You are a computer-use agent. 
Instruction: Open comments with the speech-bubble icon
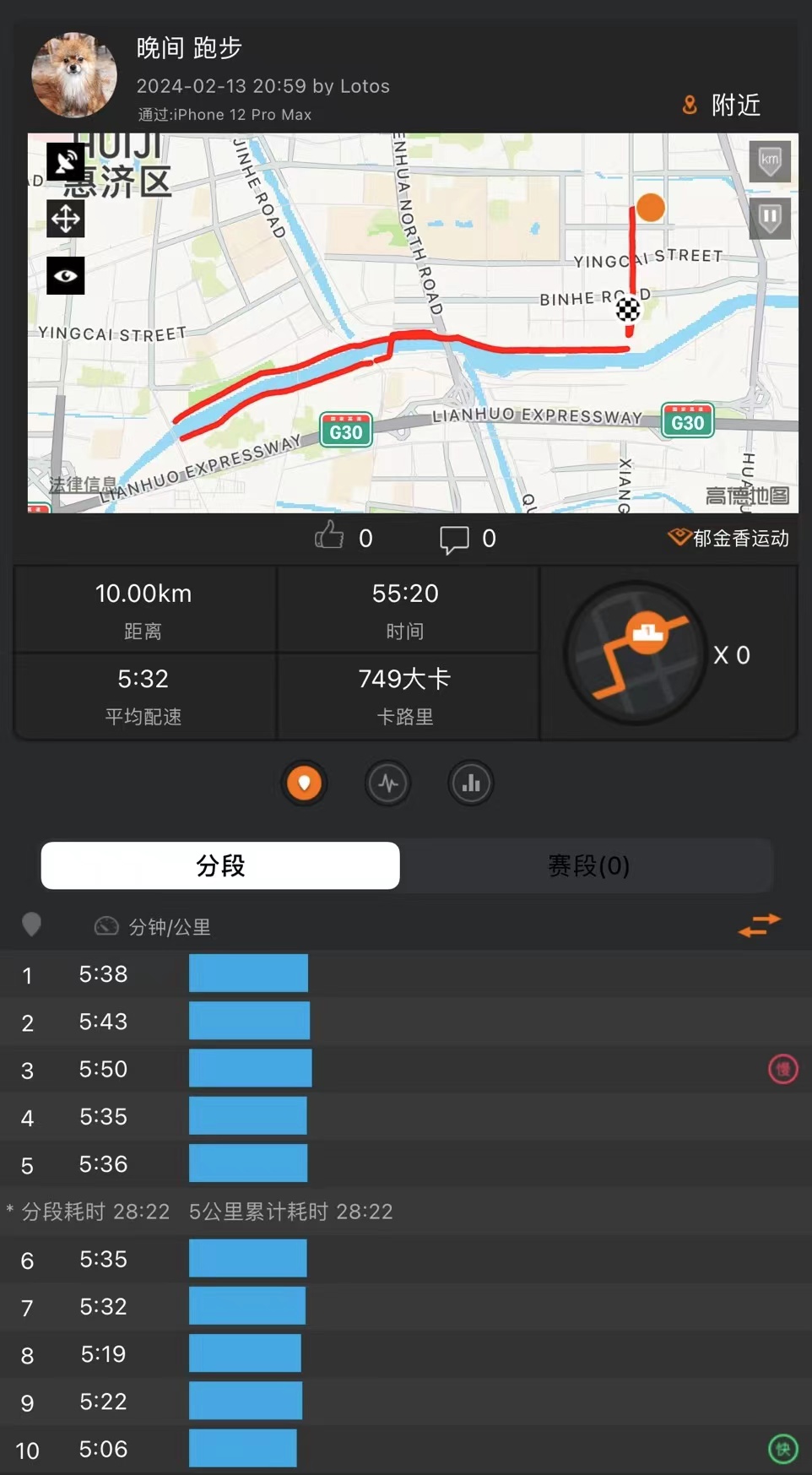(454, 539)
